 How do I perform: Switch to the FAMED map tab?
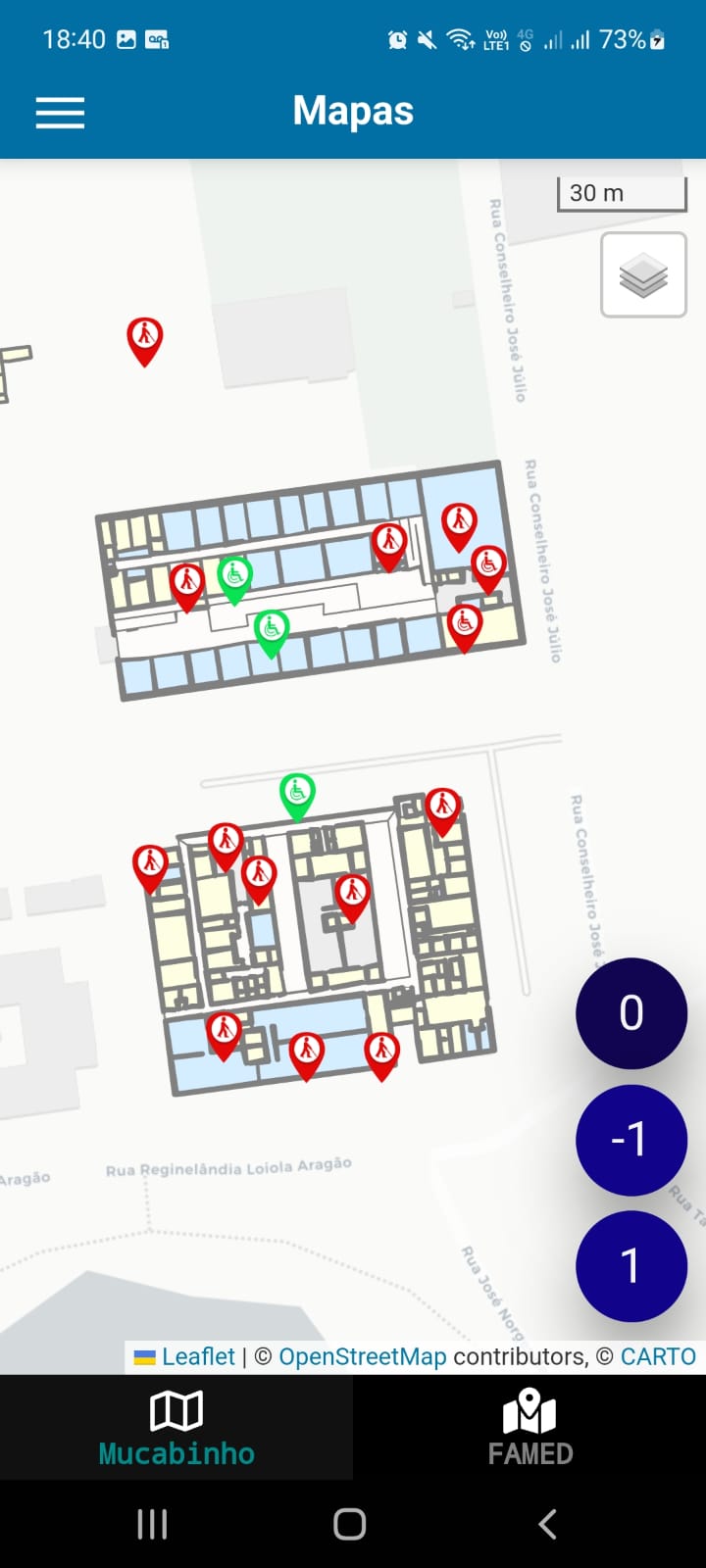tap(529, 1428)
